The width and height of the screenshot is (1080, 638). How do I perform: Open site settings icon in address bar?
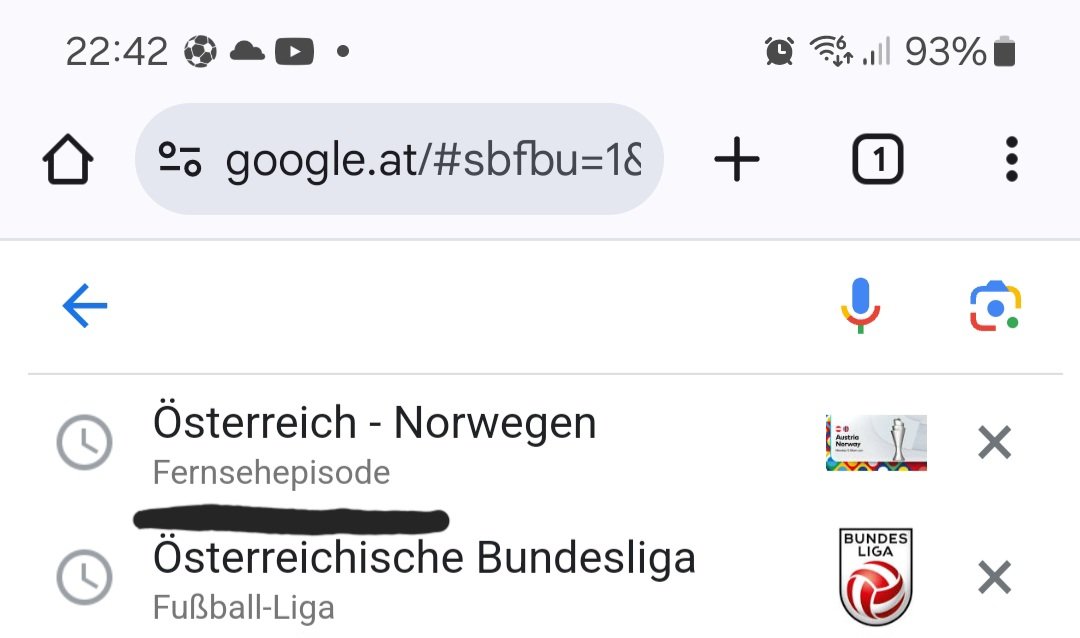click(181, 160)
